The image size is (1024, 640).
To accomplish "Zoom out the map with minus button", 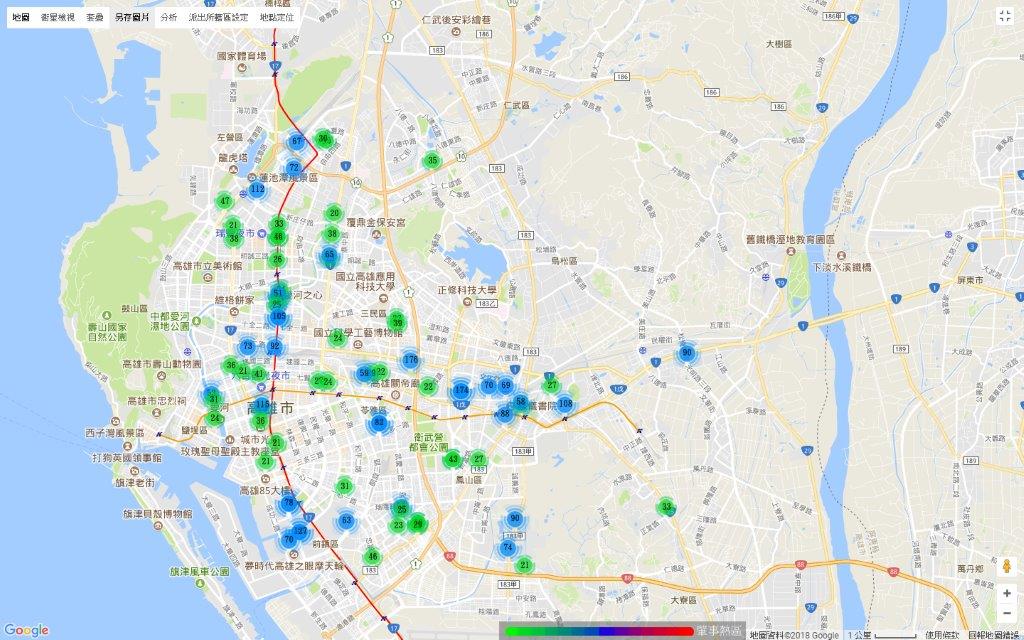I will tap(1006, 613).
